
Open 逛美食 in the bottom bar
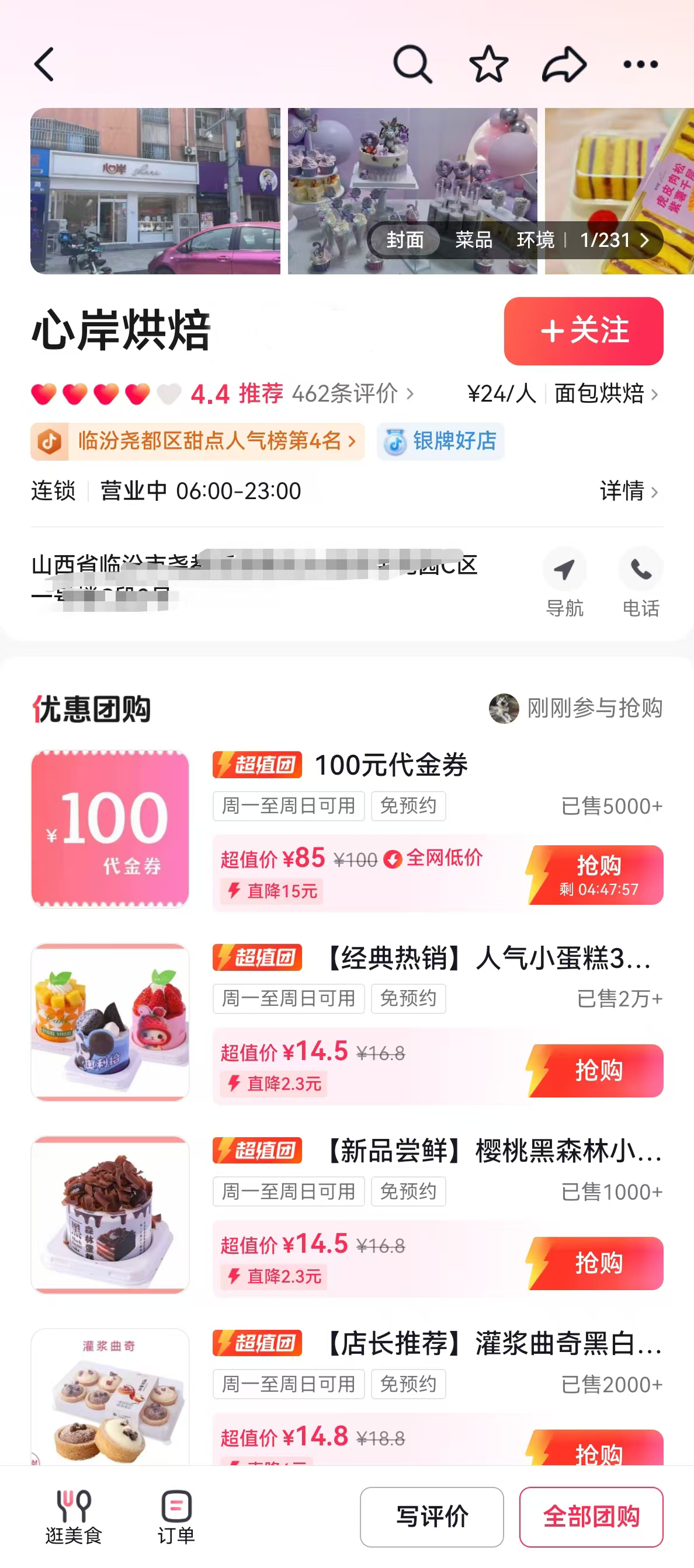74,1516
